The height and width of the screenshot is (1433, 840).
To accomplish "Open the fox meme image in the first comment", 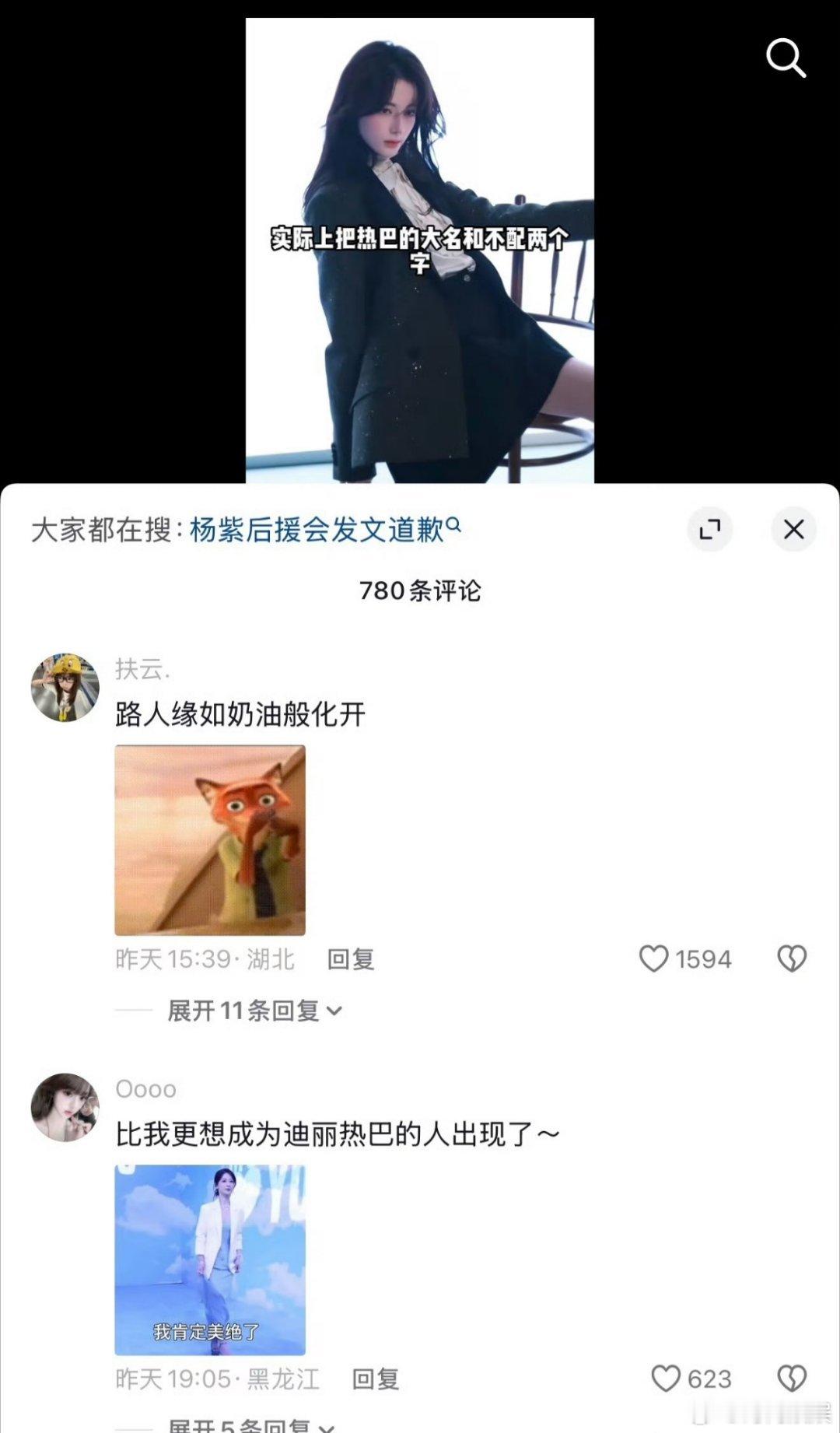I will pyautogui.click(x=210, y=840).
